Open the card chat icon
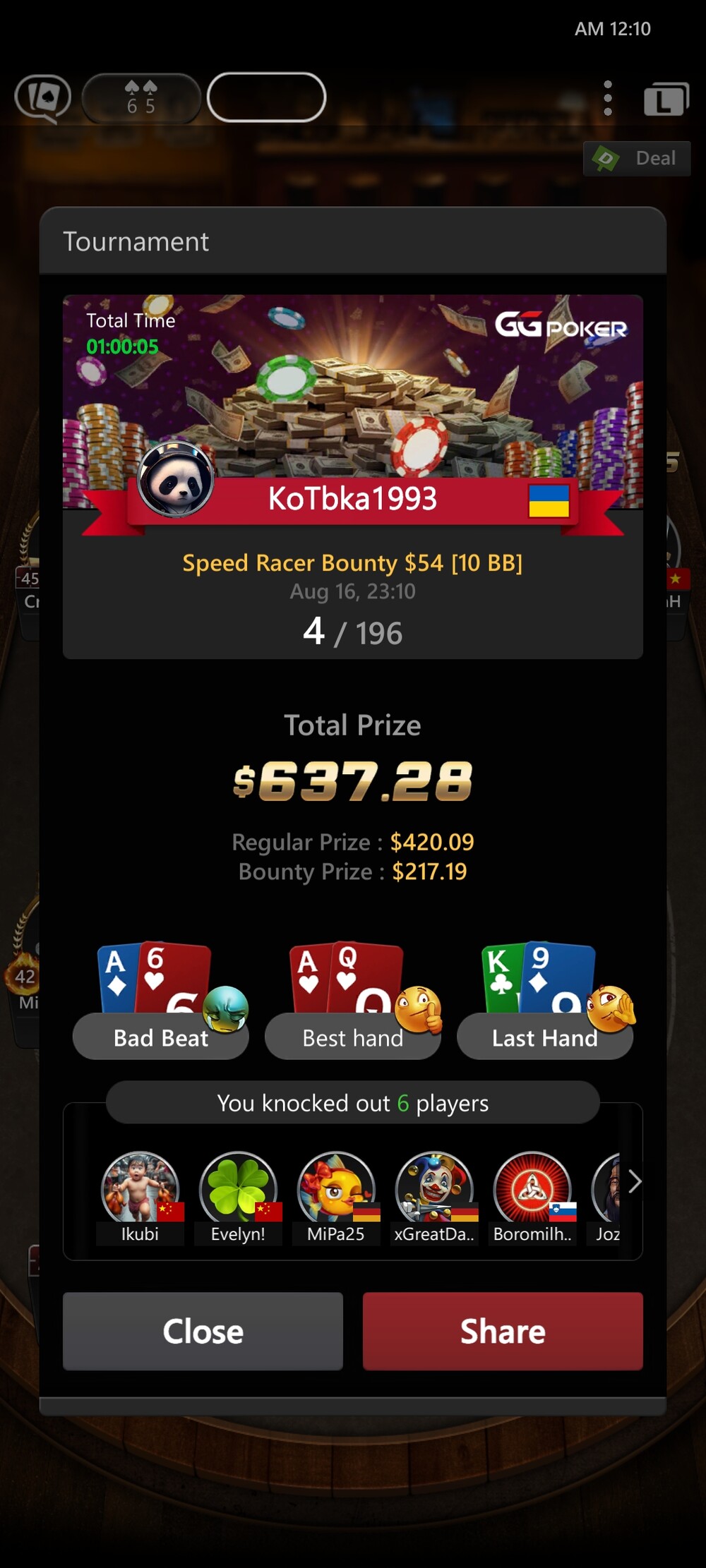 (x=43, y=98)
